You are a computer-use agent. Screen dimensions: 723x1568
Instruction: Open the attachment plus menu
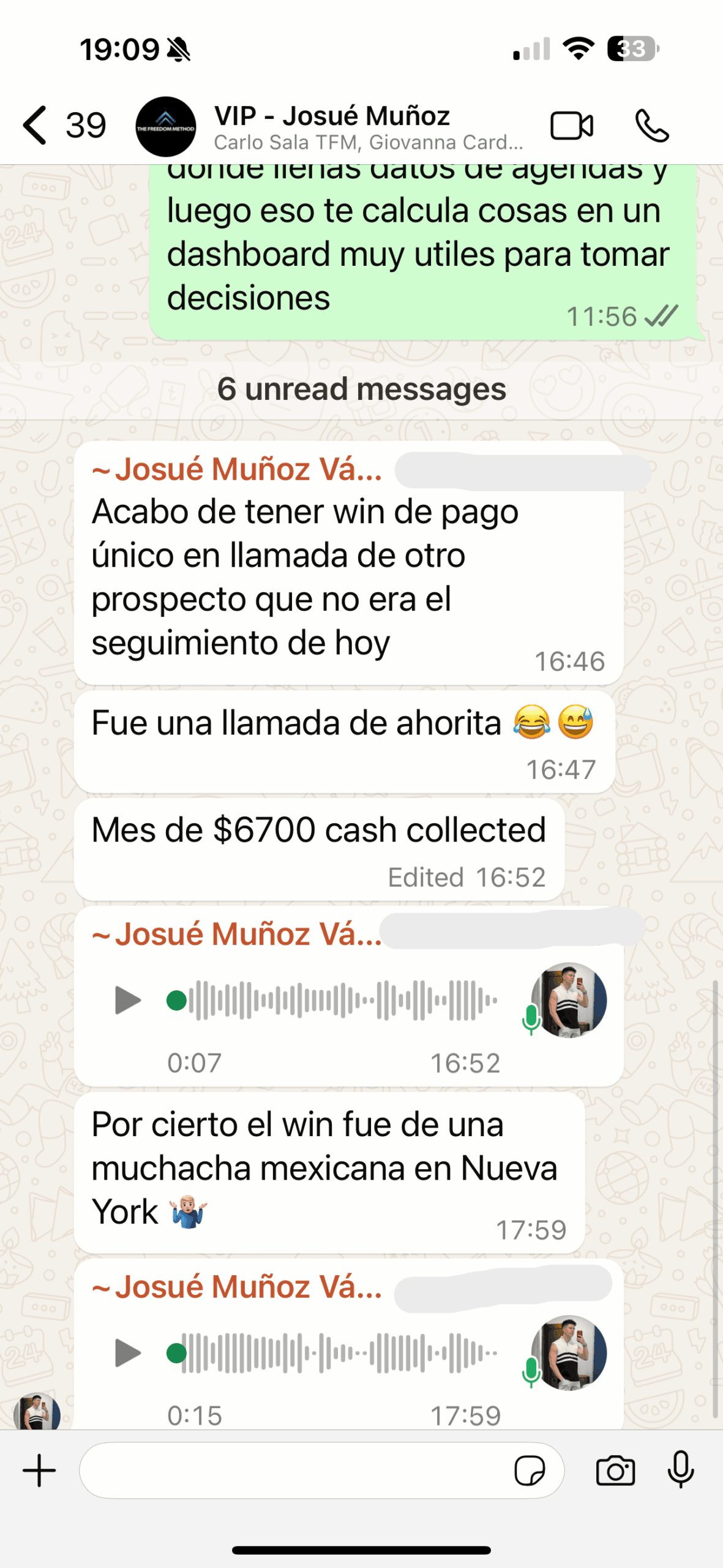[x=39, y=1470]
